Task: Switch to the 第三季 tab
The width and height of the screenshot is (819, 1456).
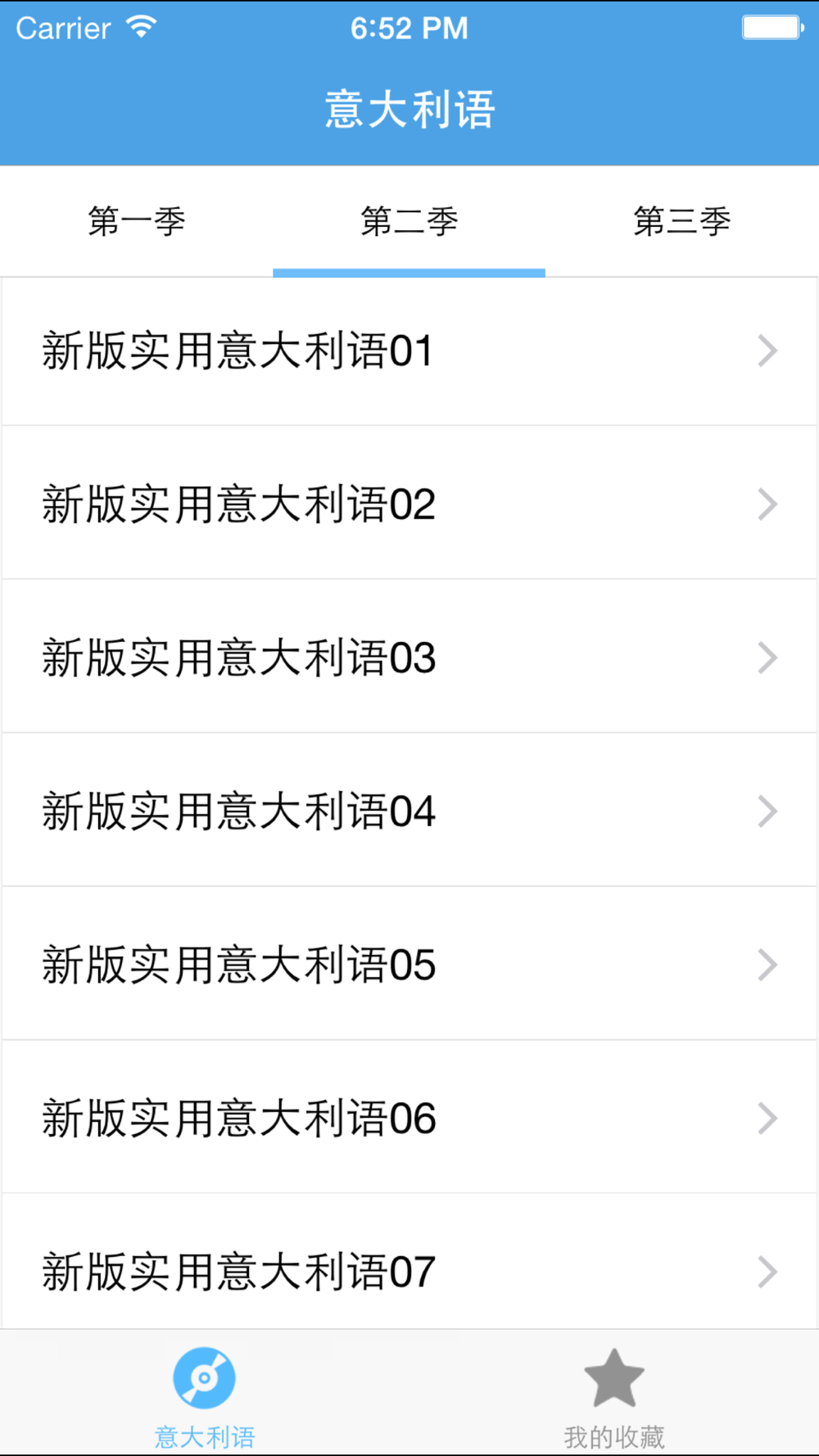Action: click(681, 222)
